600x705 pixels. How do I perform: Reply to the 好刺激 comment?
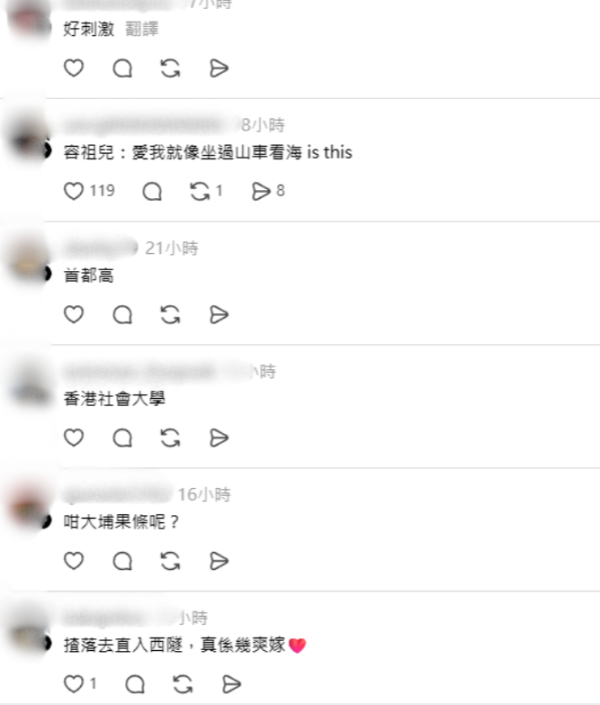(122, 68)
